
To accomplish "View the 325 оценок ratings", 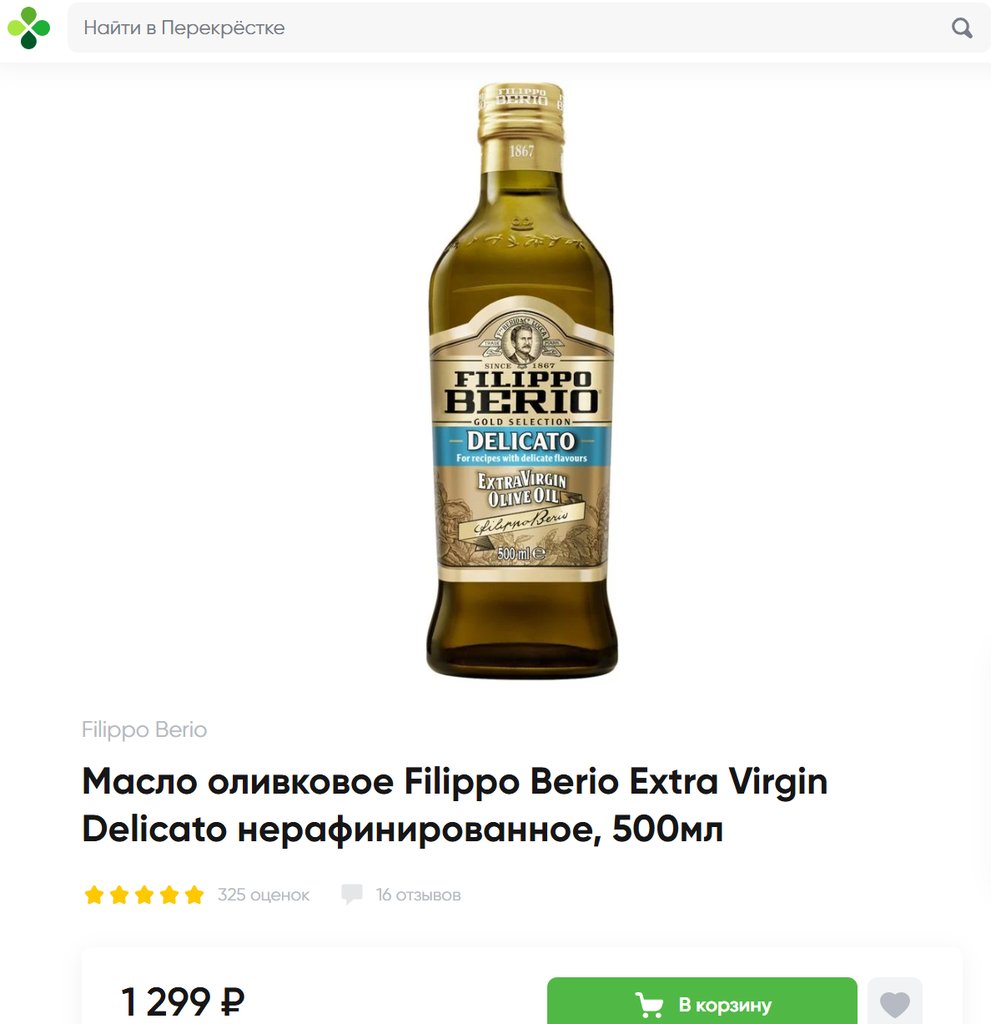I will (263, 895).
